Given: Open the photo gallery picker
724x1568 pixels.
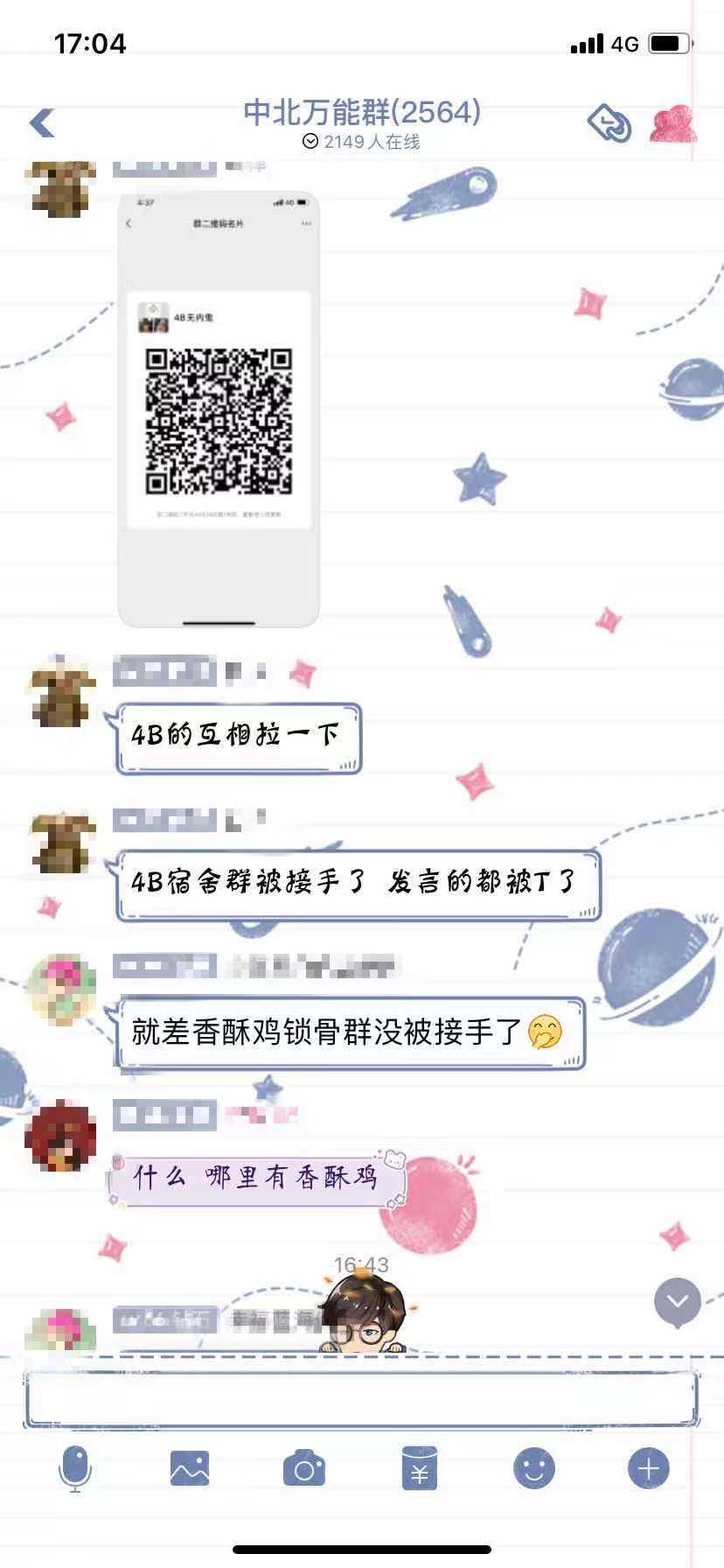Looking at the screenshot, I should click(x=190, y=1469).
